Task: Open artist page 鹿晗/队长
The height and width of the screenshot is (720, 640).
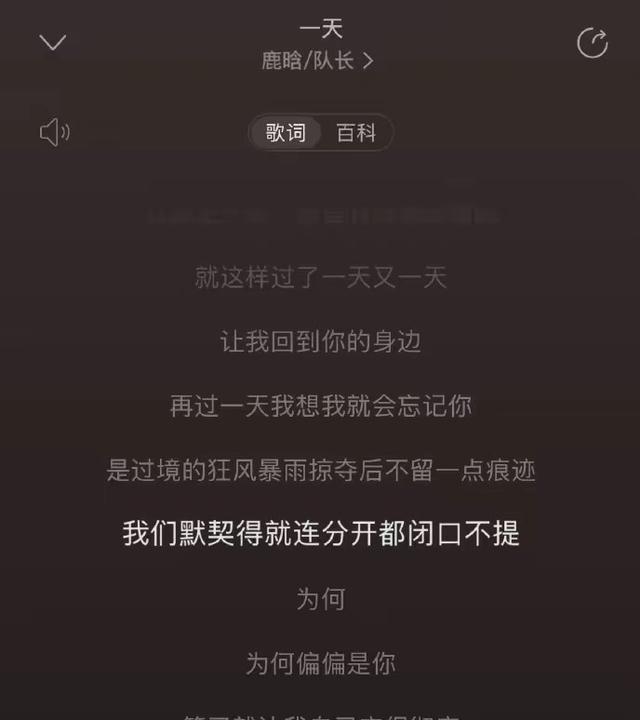Action: click(x=317, y=61)
